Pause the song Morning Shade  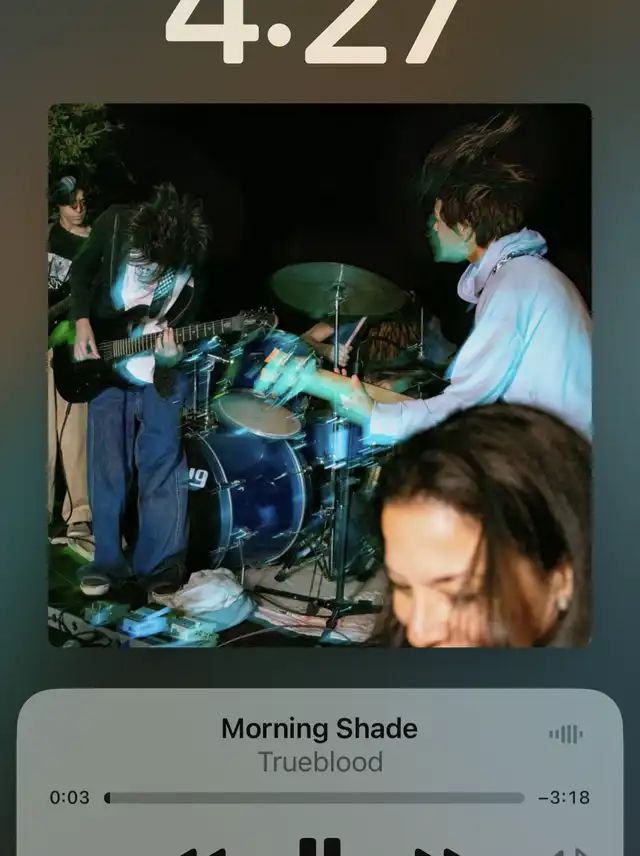coord(320,848)
